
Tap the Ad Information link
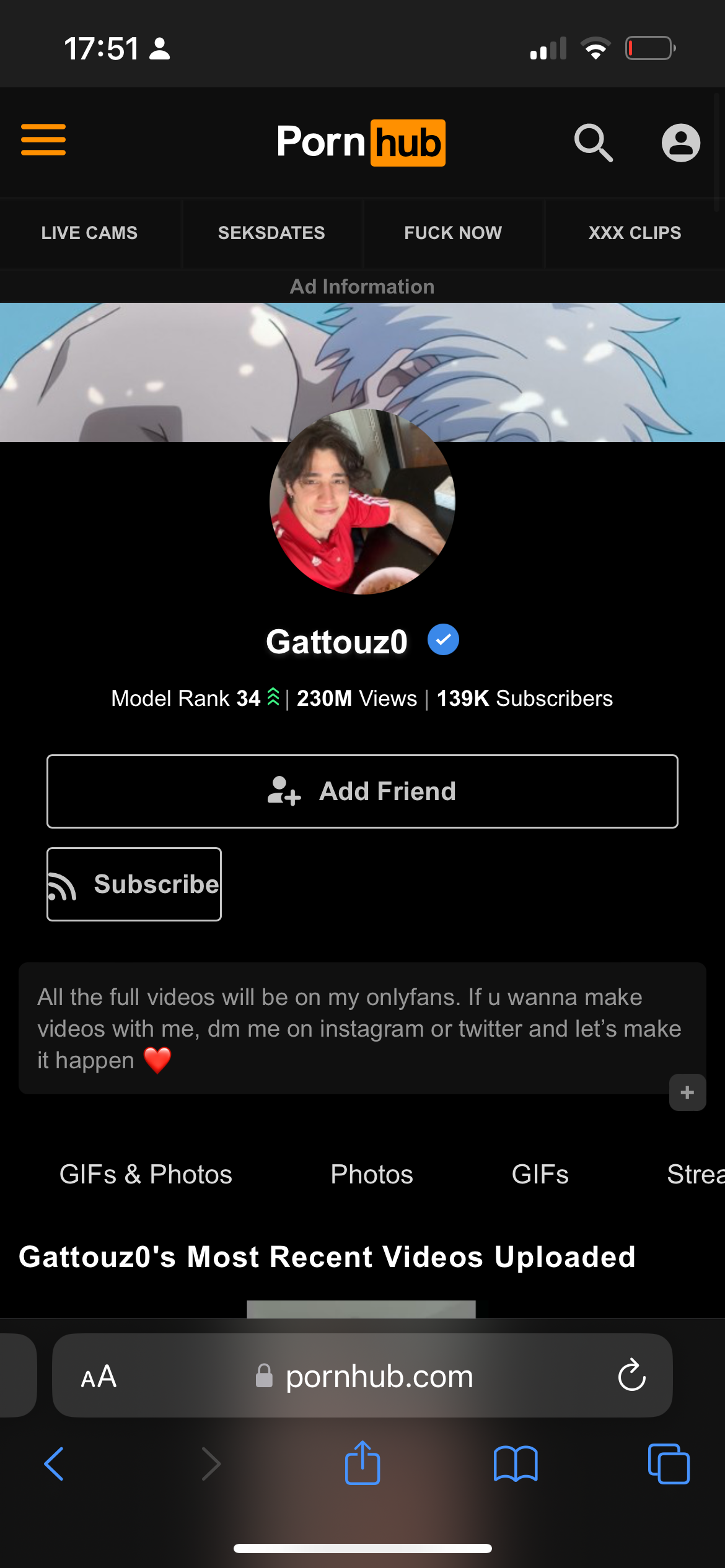(x=362, y=287)
